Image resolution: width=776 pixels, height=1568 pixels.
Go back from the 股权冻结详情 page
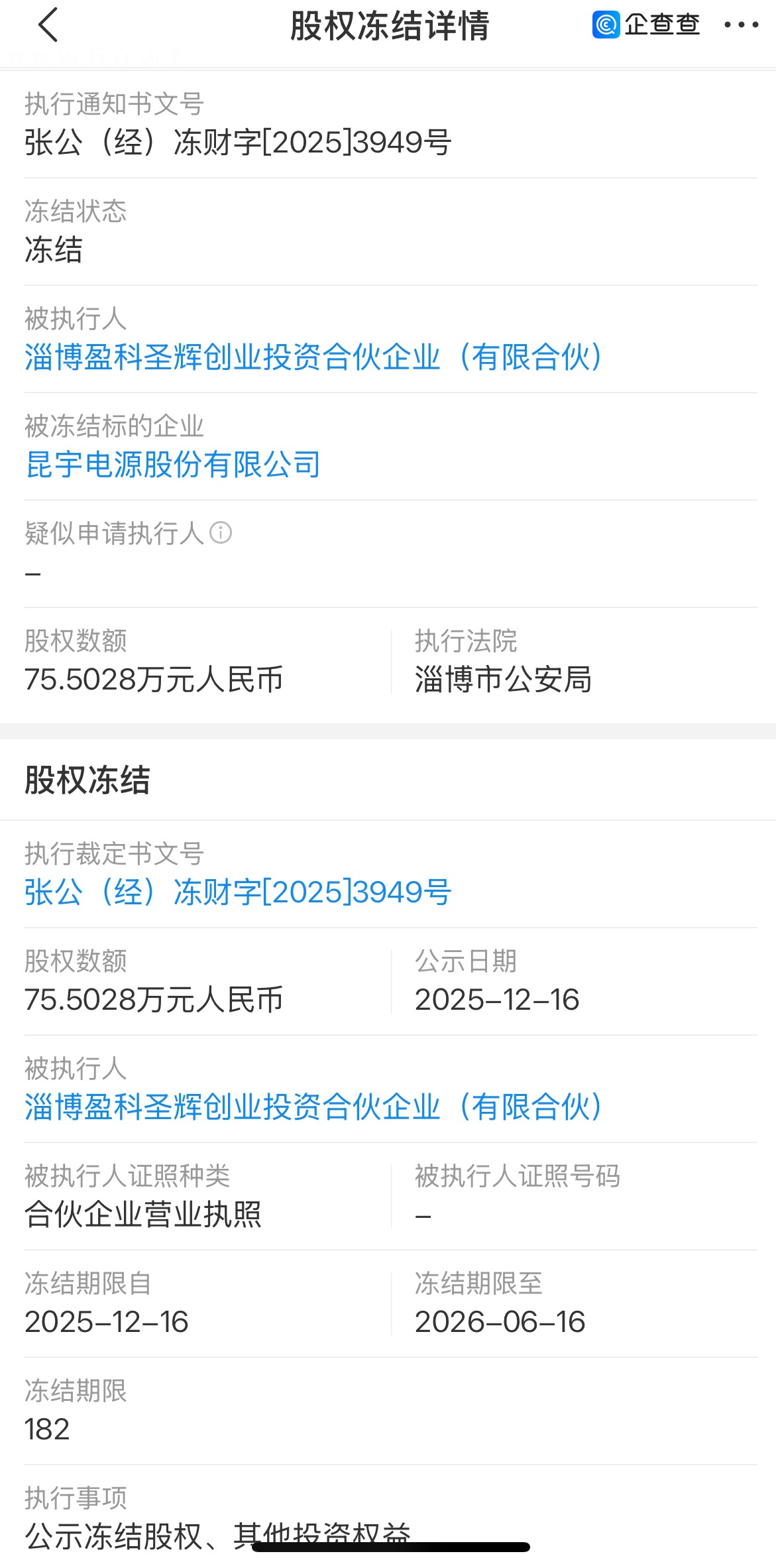[x=48, y=26]
